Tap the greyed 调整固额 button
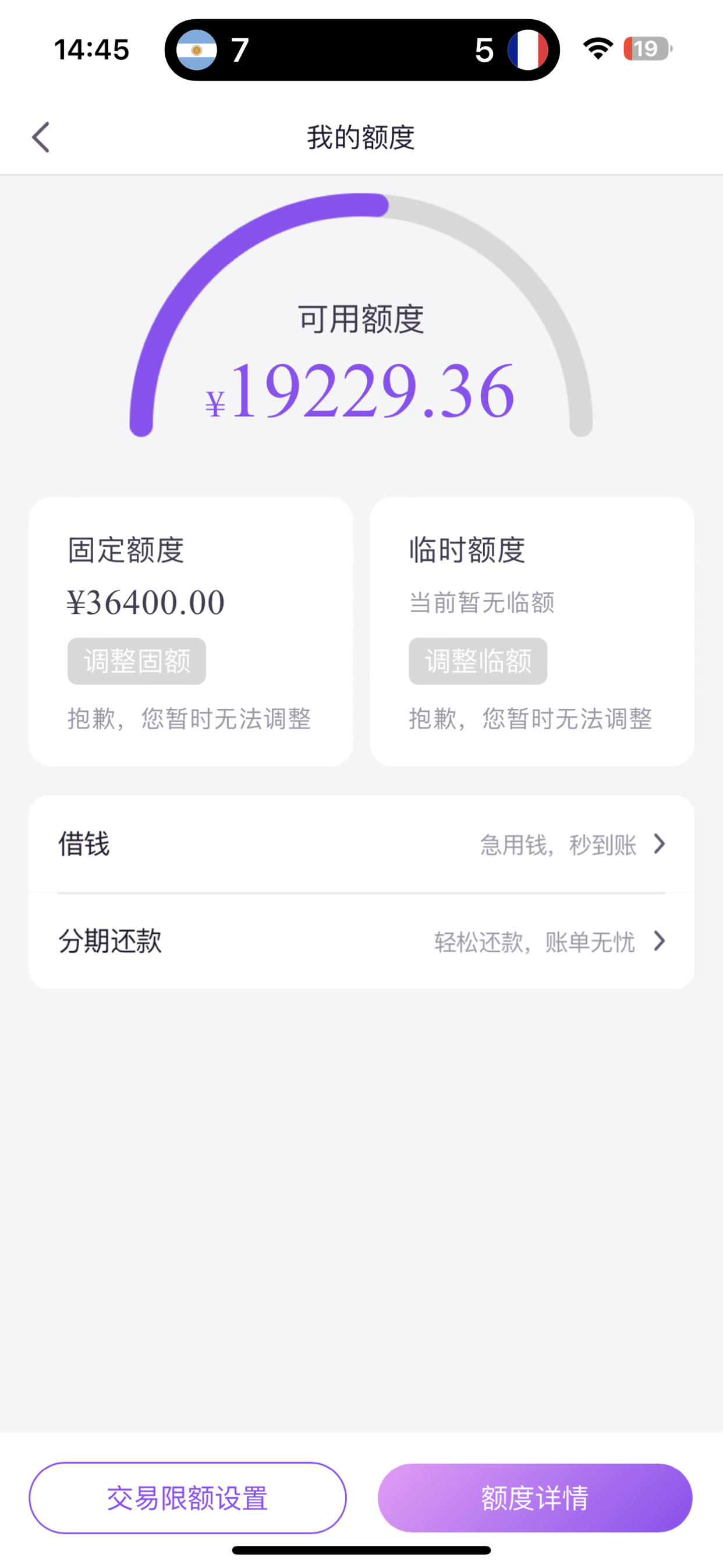This screenshot has width=723, height=1568. click(136, 661)
